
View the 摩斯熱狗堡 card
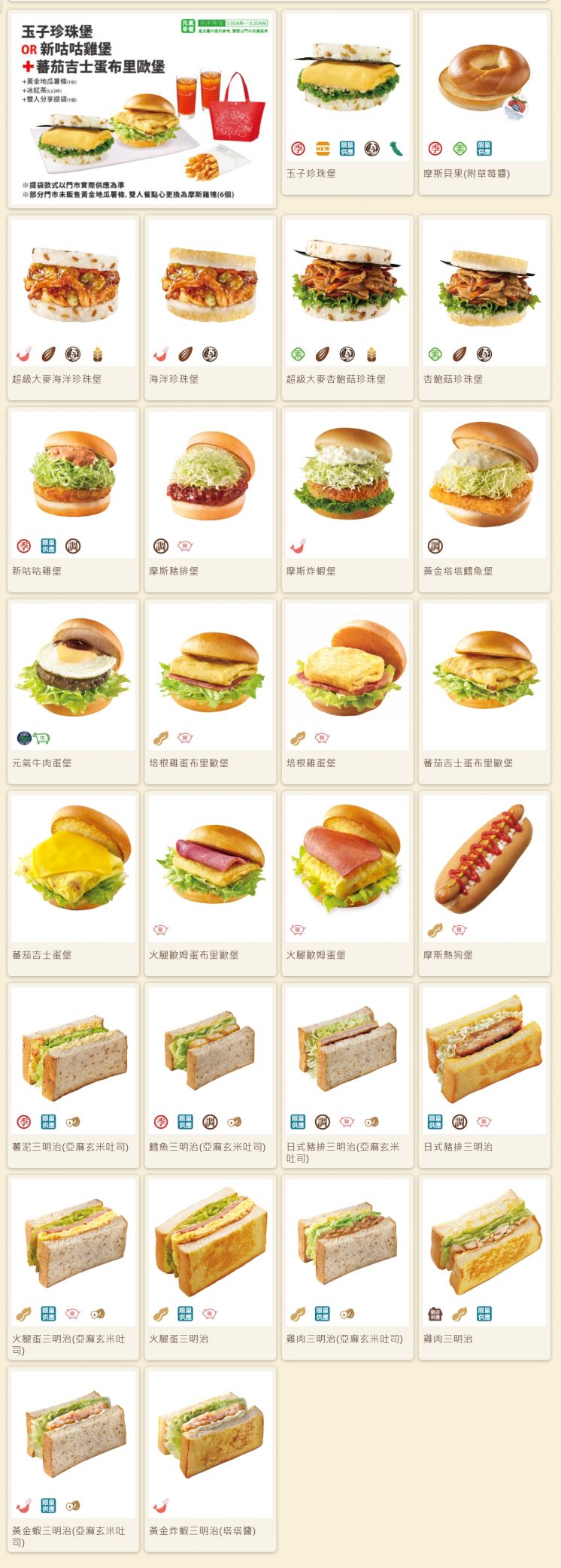(484, 861)
